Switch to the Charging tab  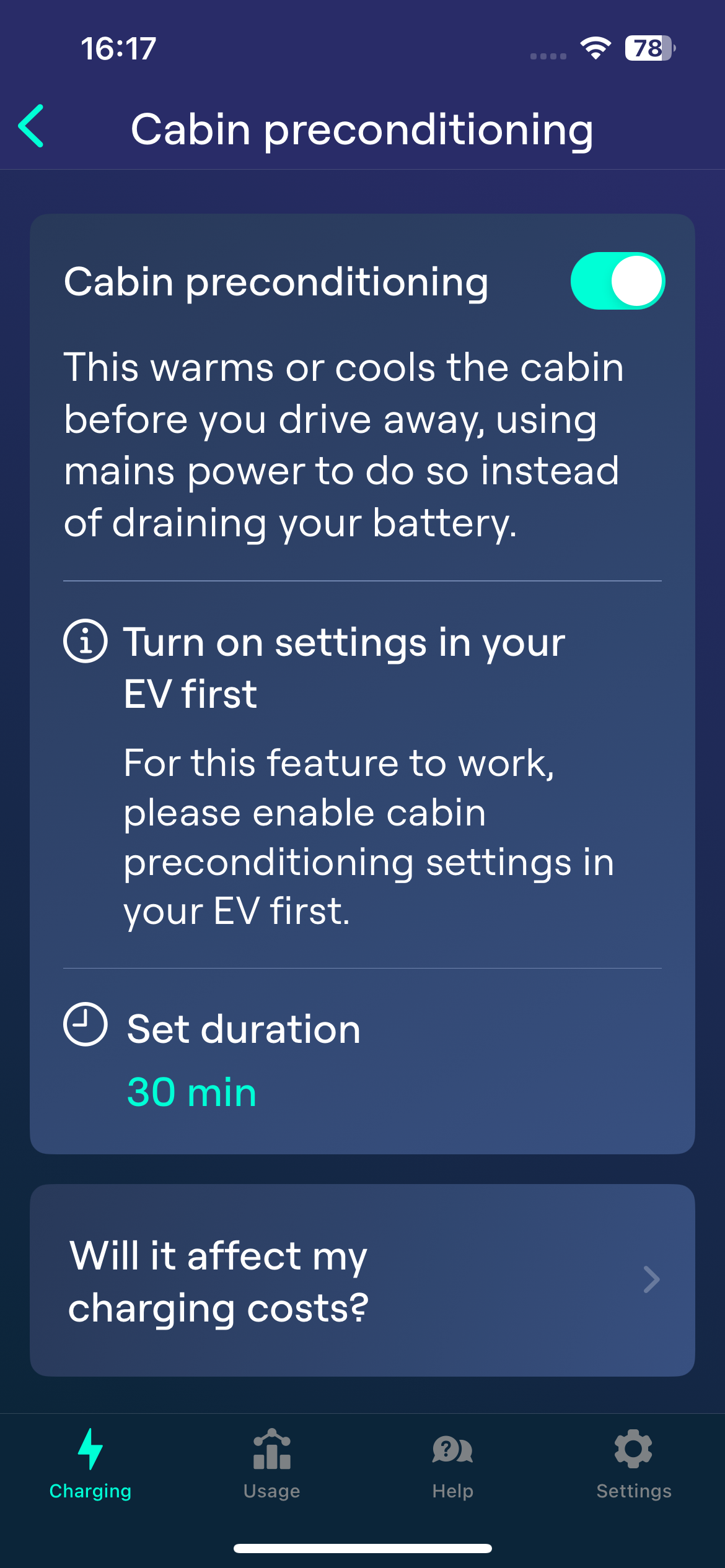point(90,1464)
